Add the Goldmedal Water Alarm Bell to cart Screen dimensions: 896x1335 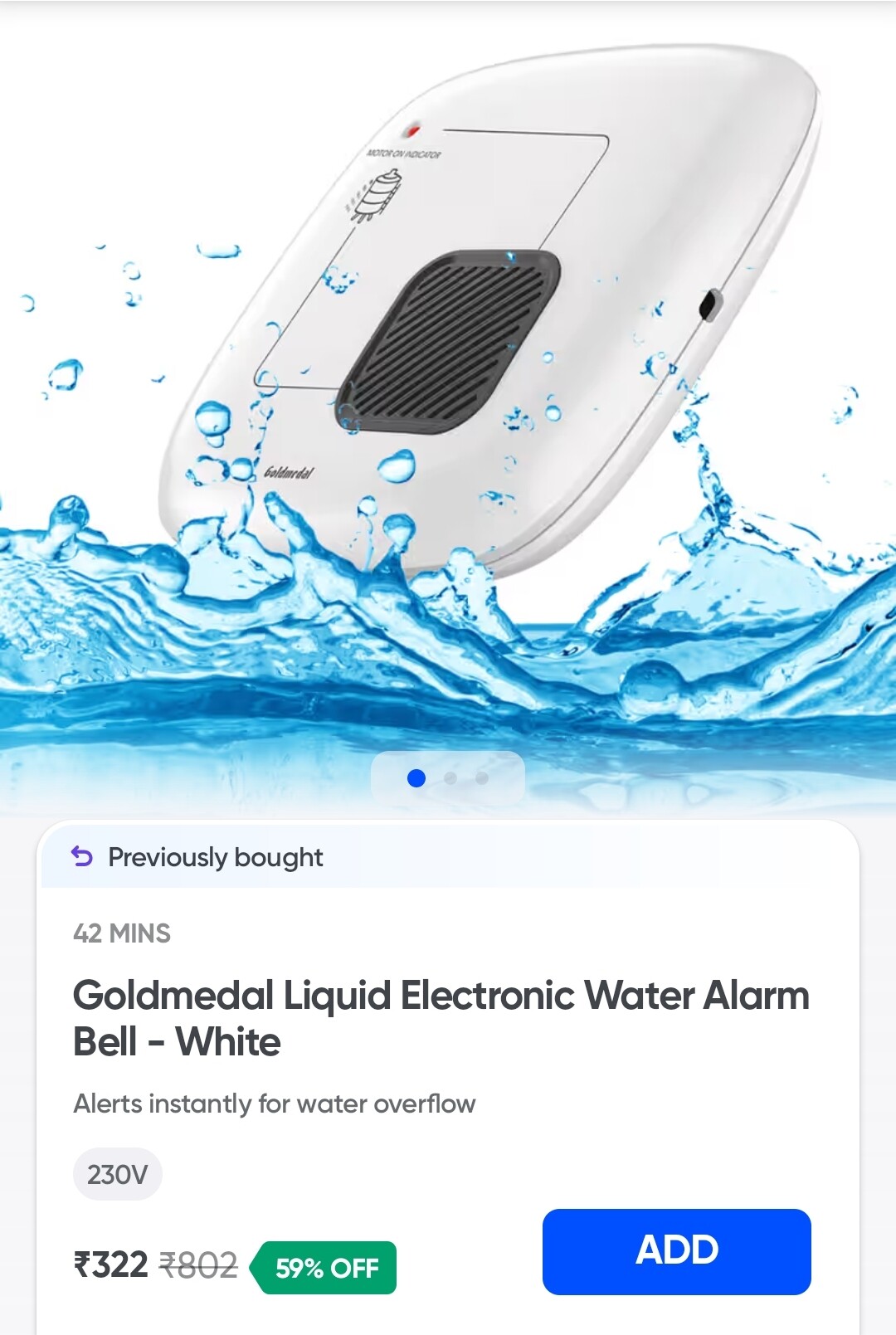[x=676, y=1250]
